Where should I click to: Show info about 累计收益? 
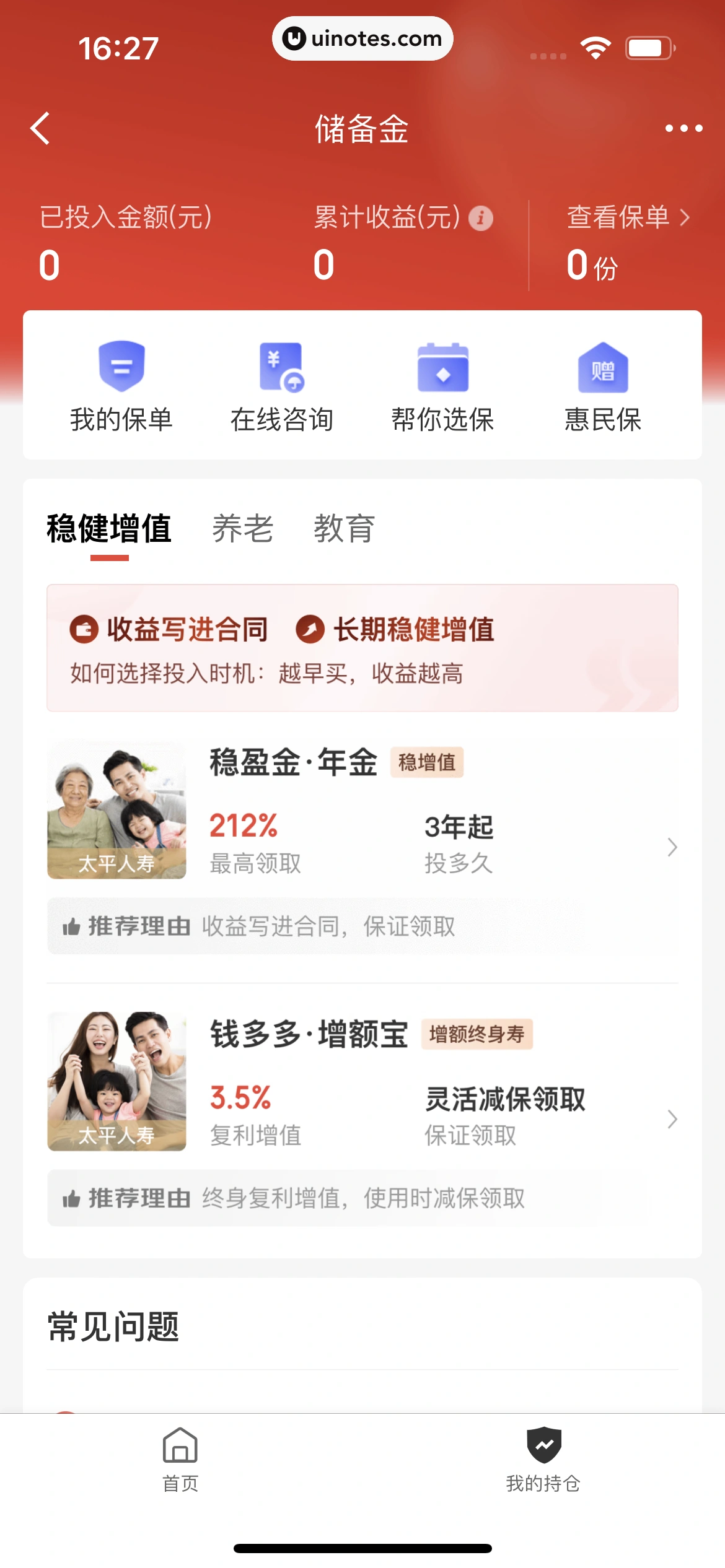(x=481, y=218)
